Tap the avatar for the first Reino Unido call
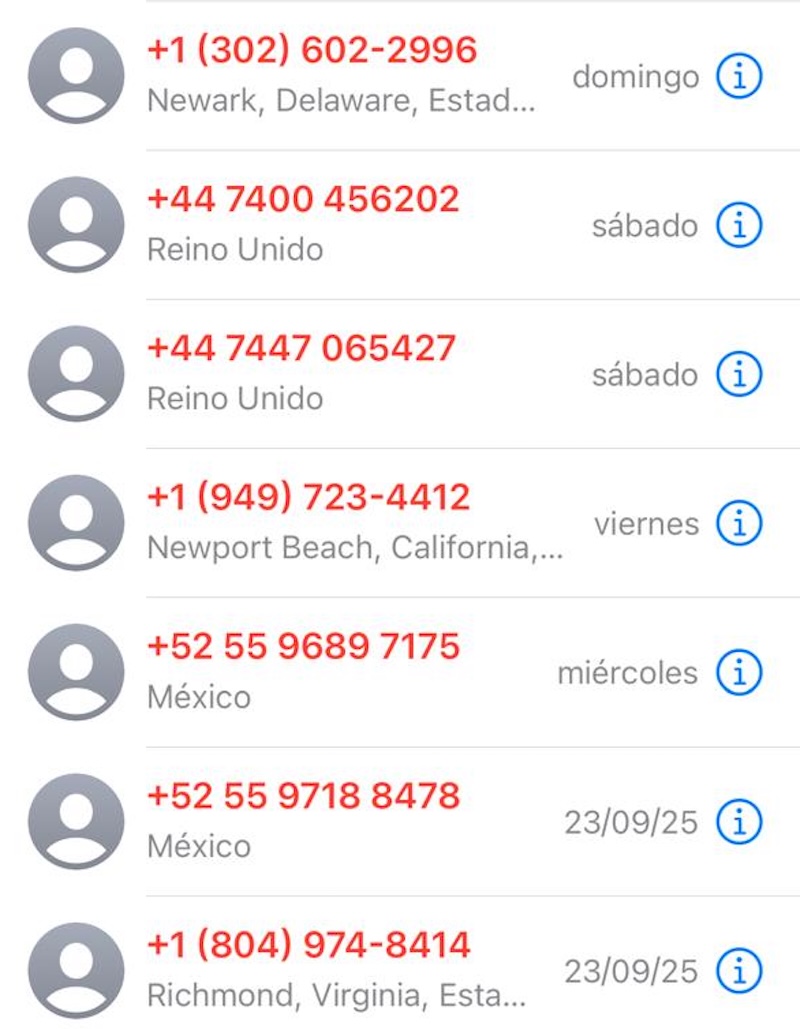 coord(74,225)
